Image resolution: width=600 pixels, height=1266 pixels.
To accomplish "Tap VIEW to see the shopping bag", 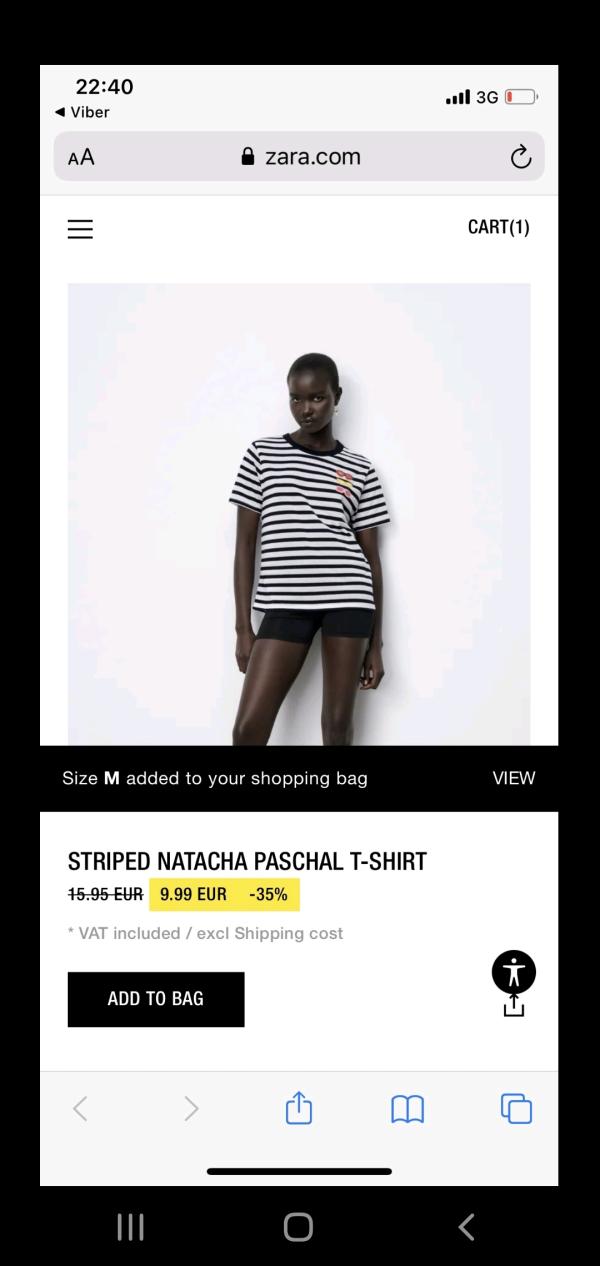I will (513, 778).
